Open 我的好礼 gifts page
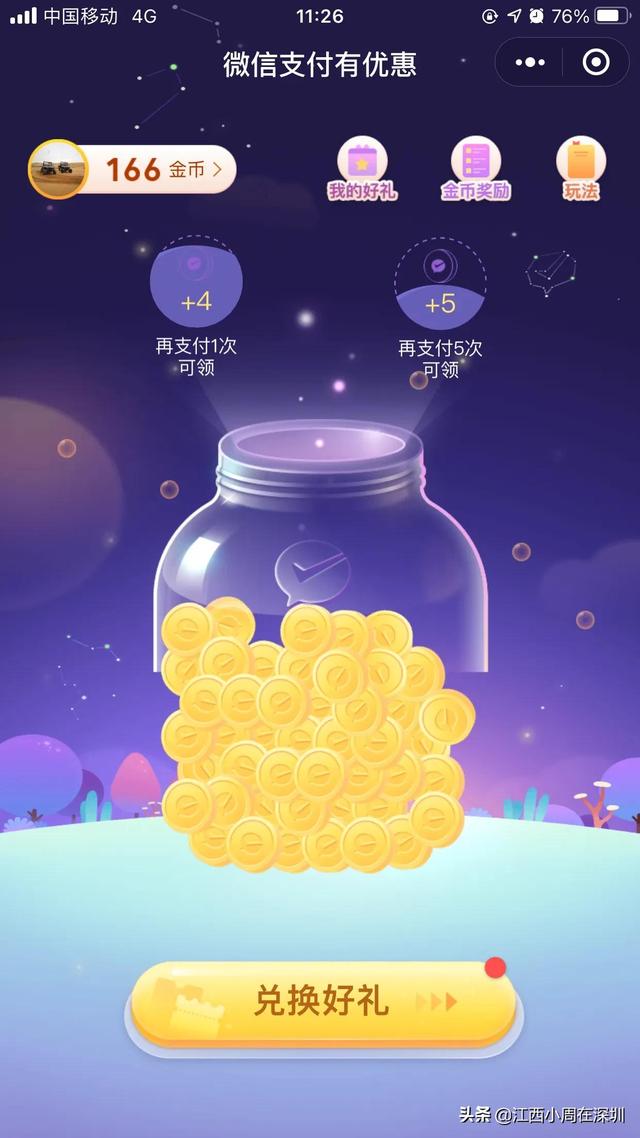The width and height of the screenshot is (640, 1138). tap(362, 168)
